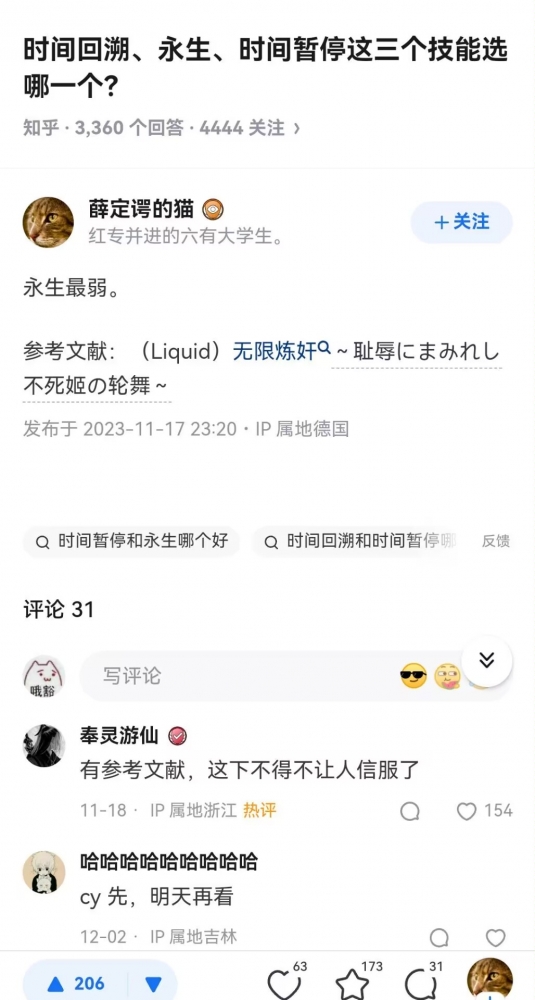Select the suggestion 时间暂停和永生哪个好

click(x=132, y=542)
